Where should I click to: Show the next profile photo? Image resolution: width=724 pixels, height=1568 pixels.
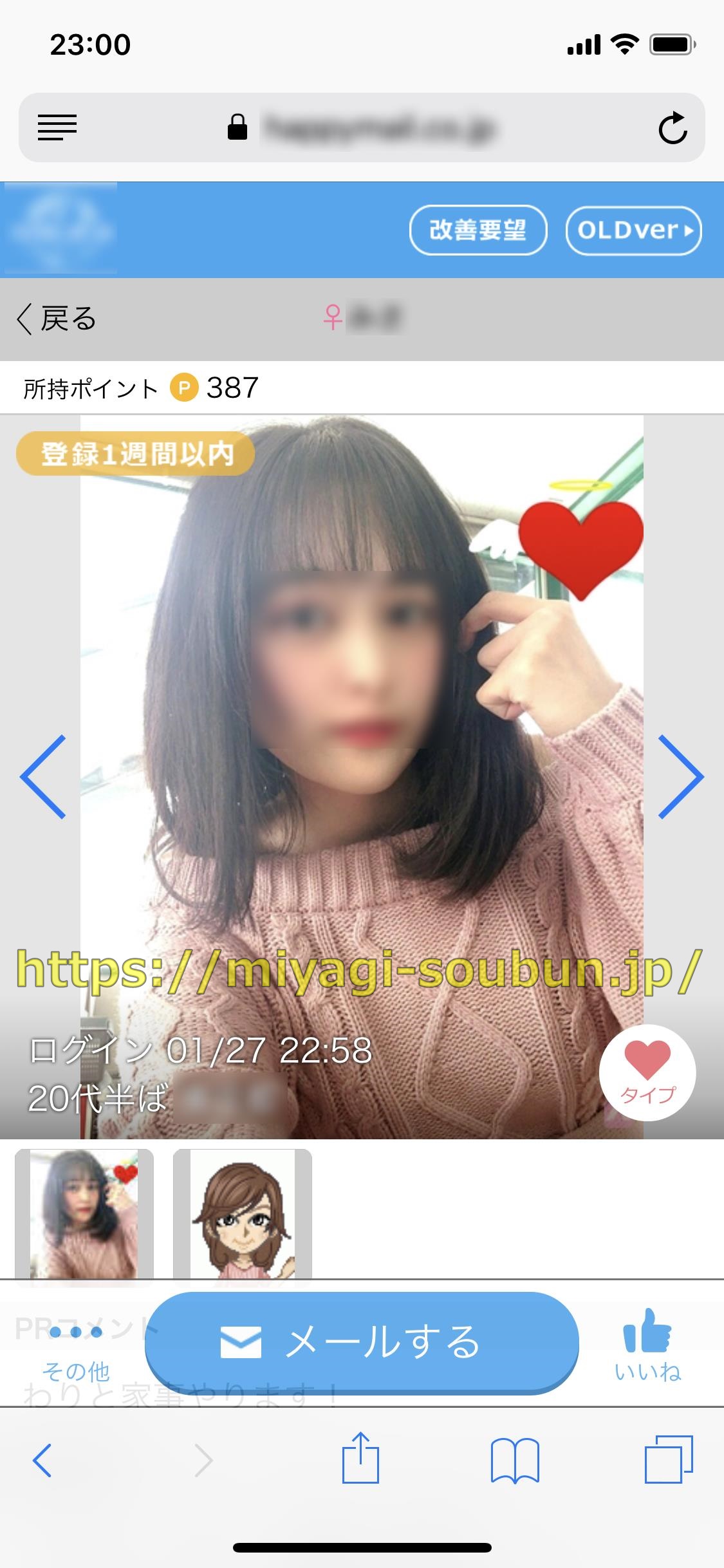coord(680,777)
